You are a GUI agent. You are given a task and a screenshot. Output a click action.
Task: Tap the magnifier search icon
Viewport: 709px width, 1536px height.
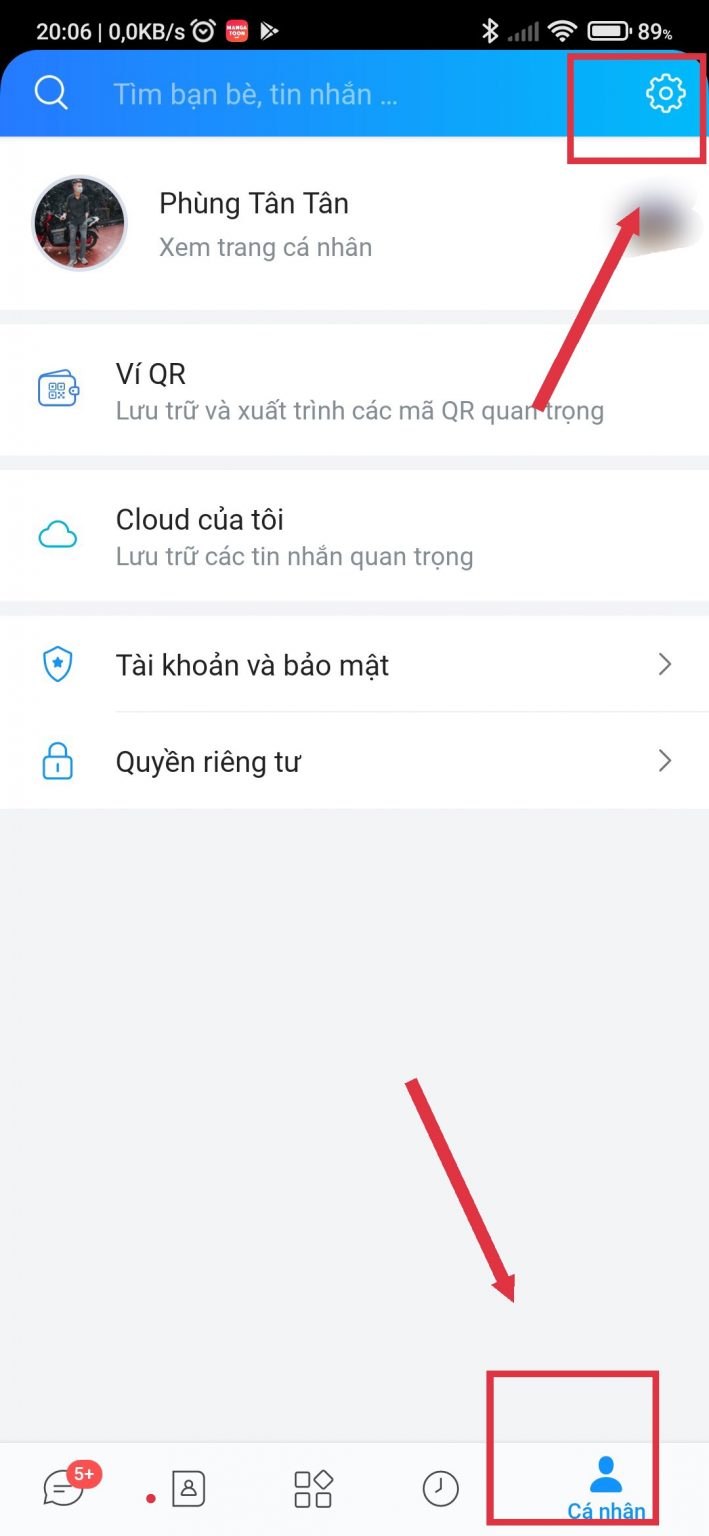(51, 93)
